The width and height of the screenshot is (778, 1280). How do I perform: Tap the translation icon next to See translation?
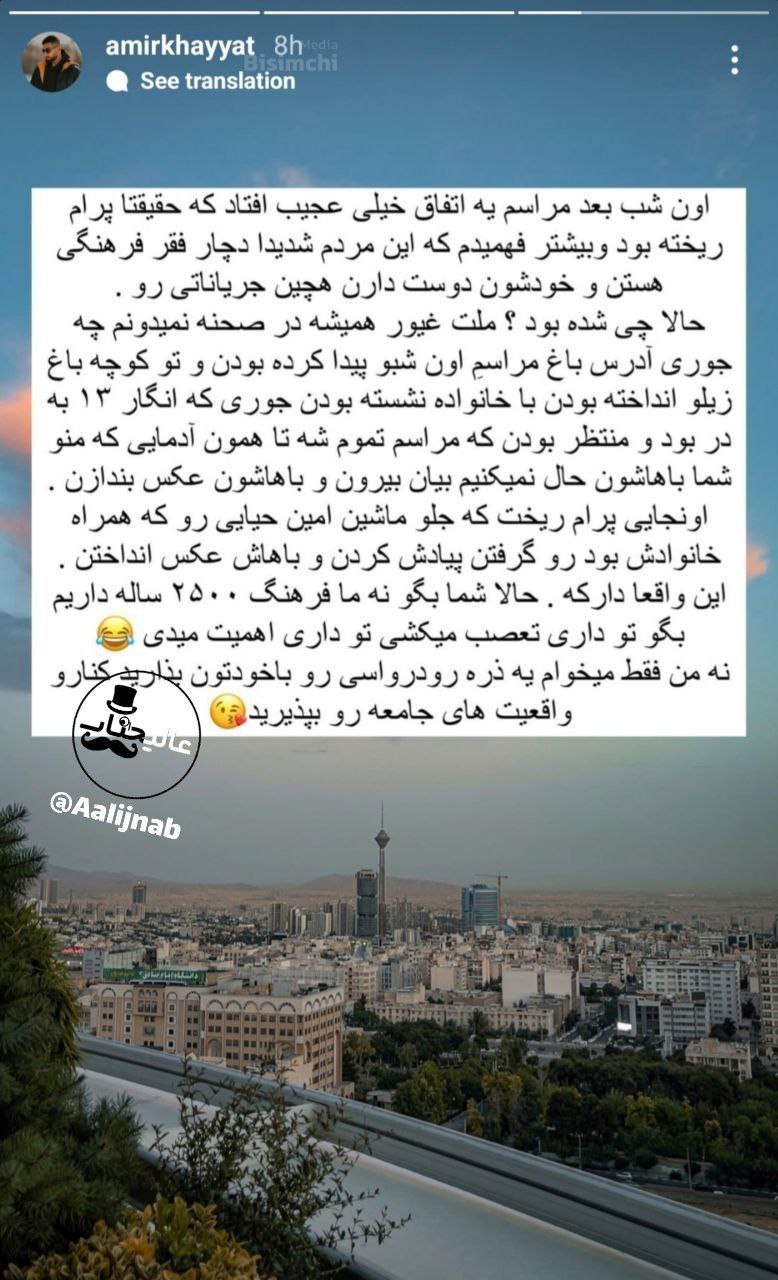tap(118, 81)
